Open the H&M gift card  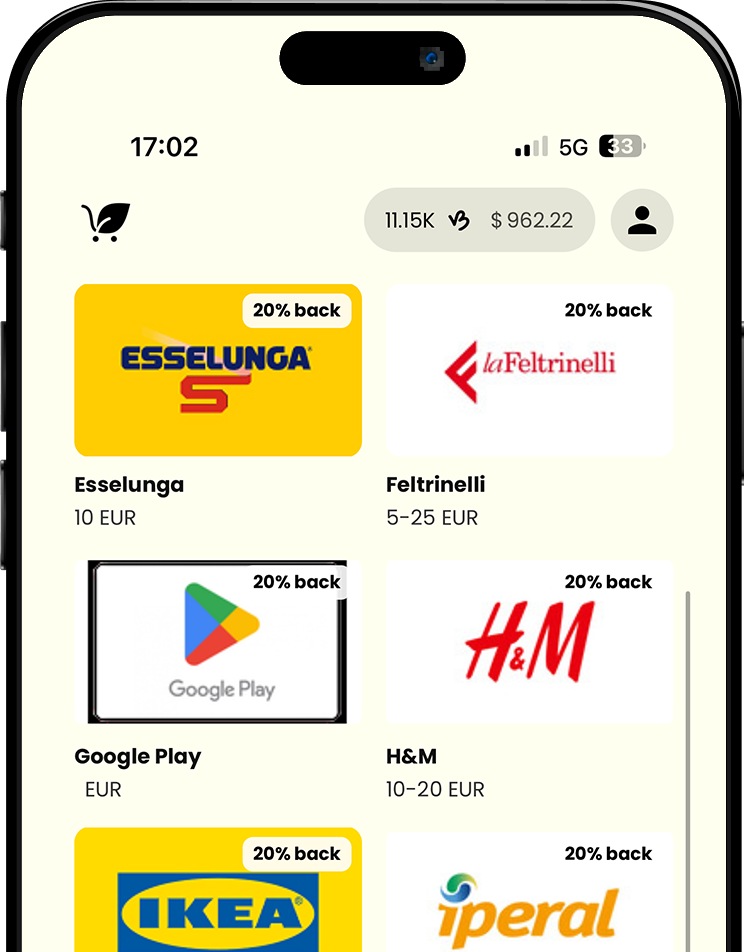pos(529,643)
